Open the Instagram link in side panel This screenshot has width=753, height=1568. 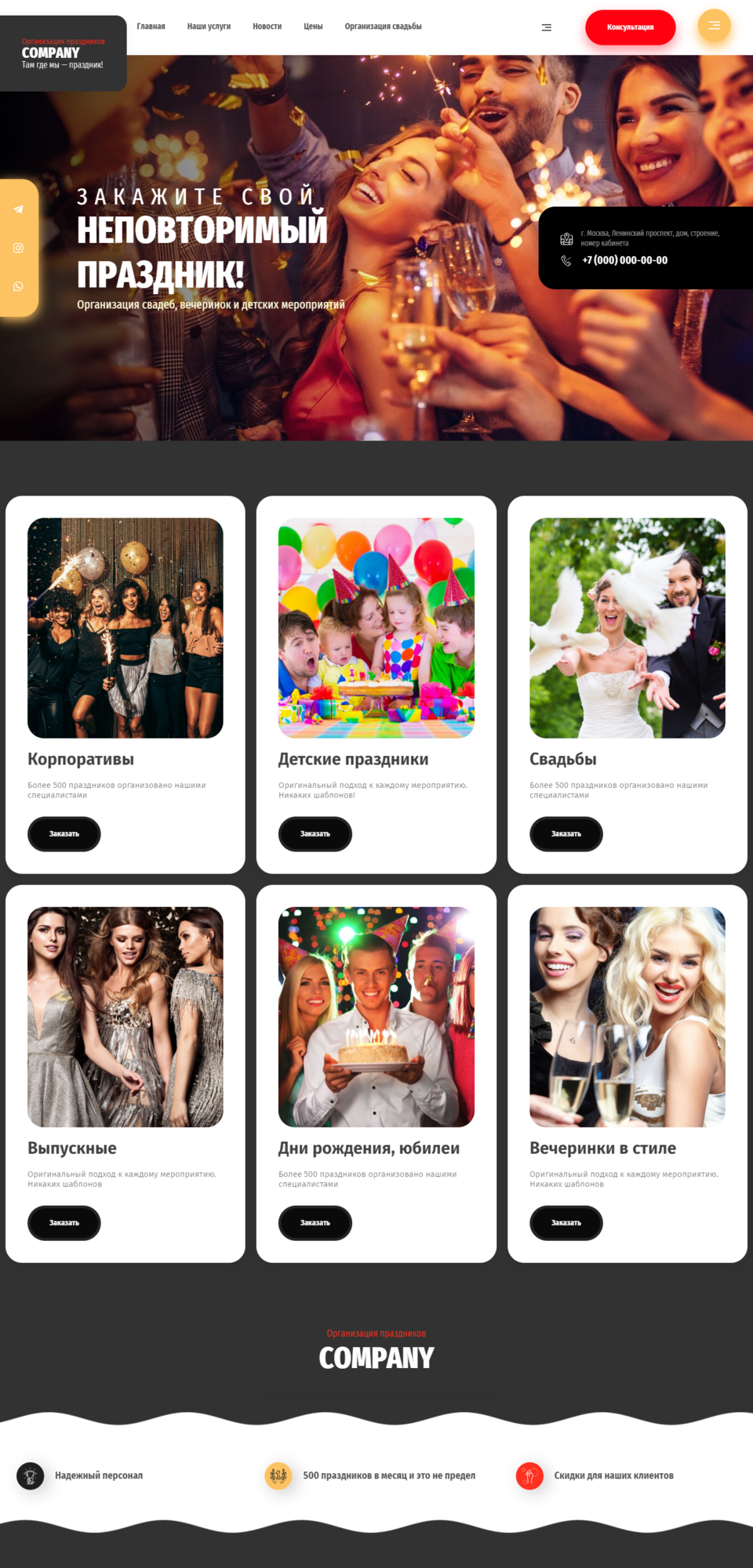pyautogui.click(x=18, y=248)
